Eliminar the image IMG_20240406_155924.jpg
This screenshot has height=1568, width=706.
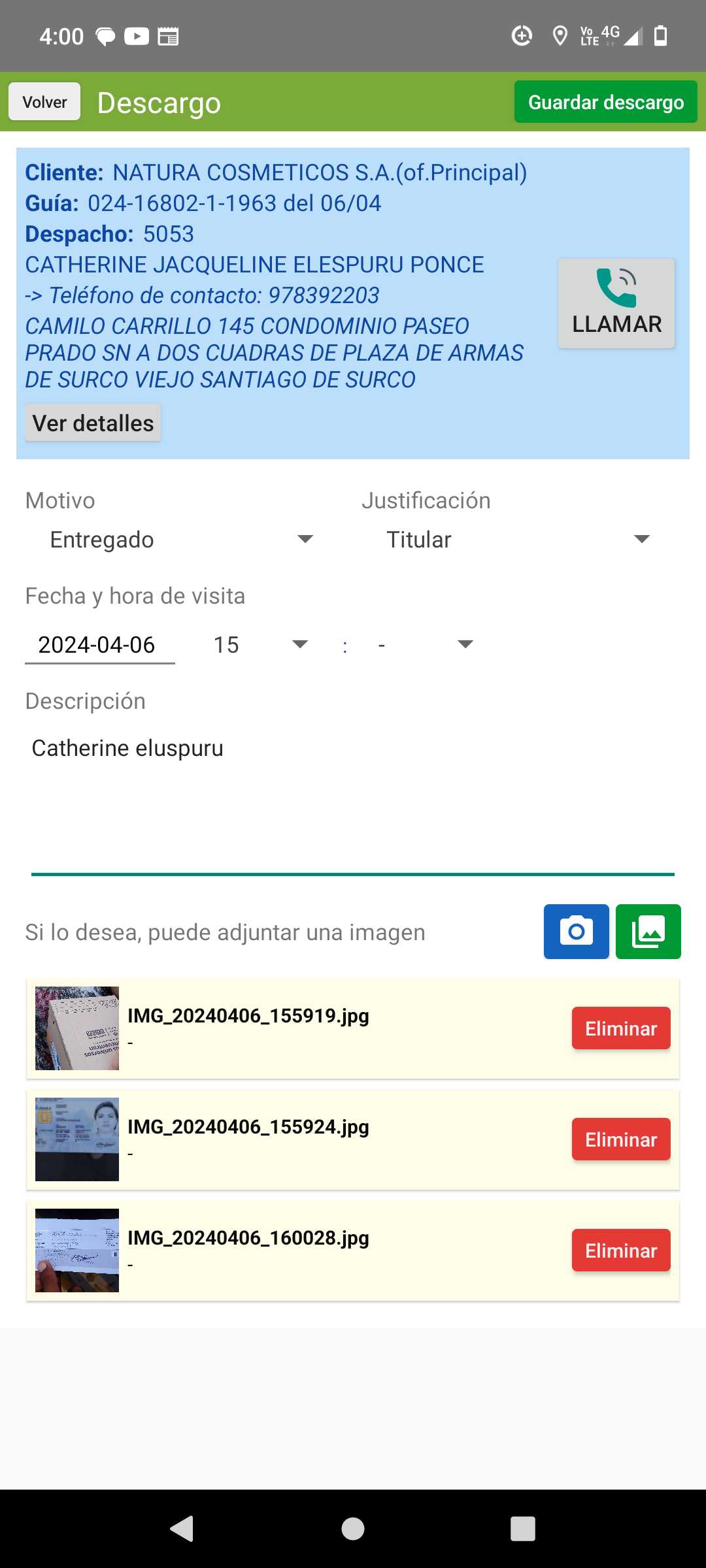click(x=620, y=1139)
